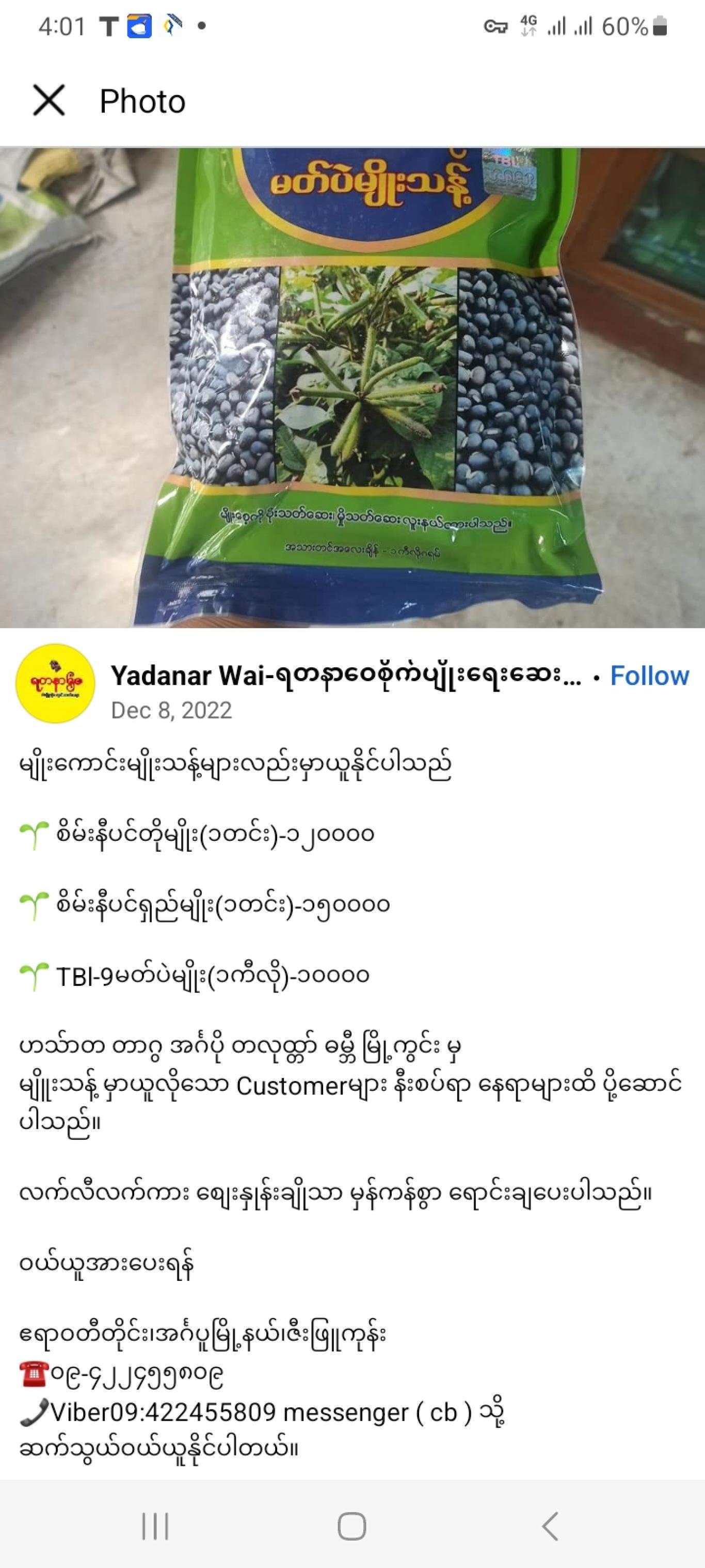Open Yadanar Wai's profile picture

[x=55, y=684]
